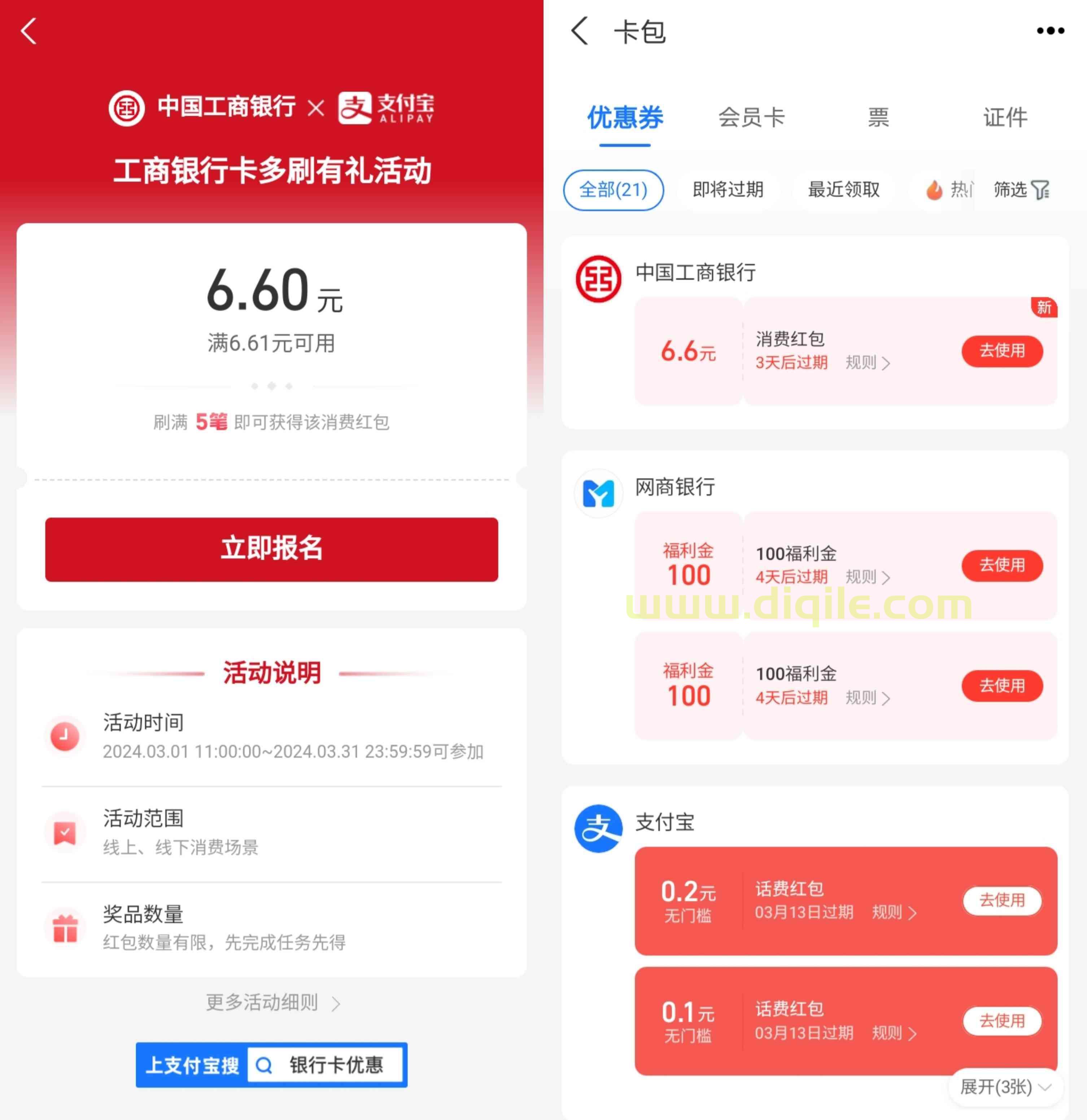
Task: Switch to the 证件 tab
Action: coord(1005,118)
